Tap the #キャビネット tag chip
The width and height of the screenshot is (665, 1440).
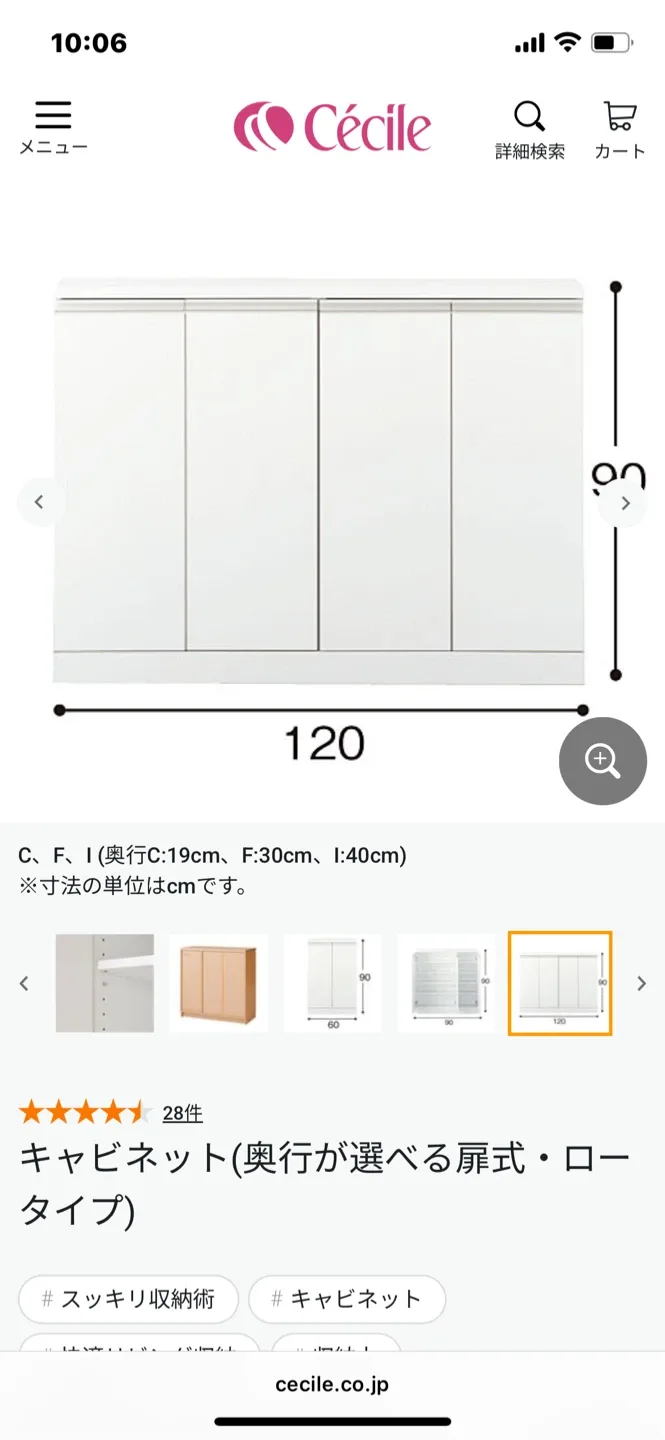346,1299
